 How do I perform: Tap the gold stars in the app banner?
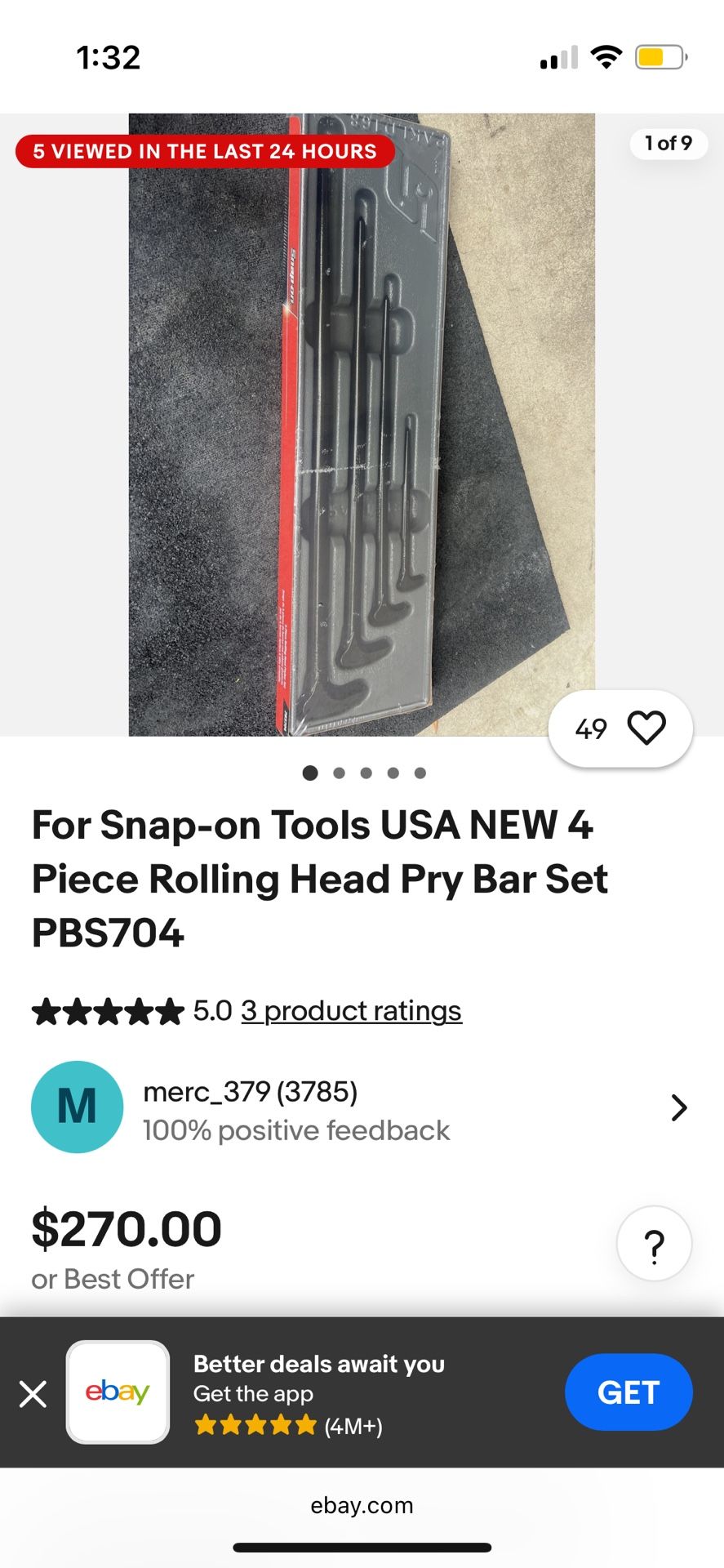[x=254, y=1426]
